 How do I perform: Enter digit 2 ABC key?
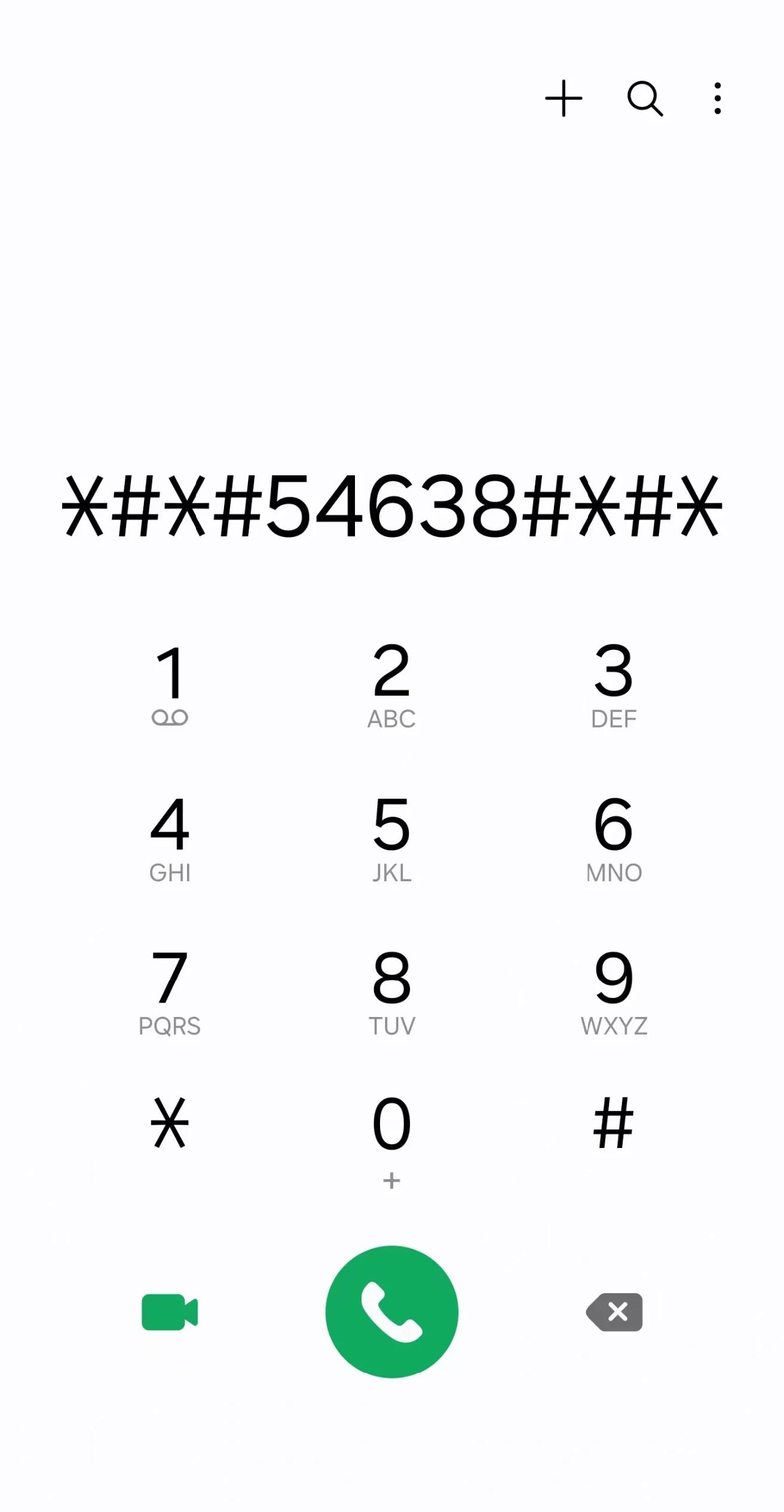[391, 685]
